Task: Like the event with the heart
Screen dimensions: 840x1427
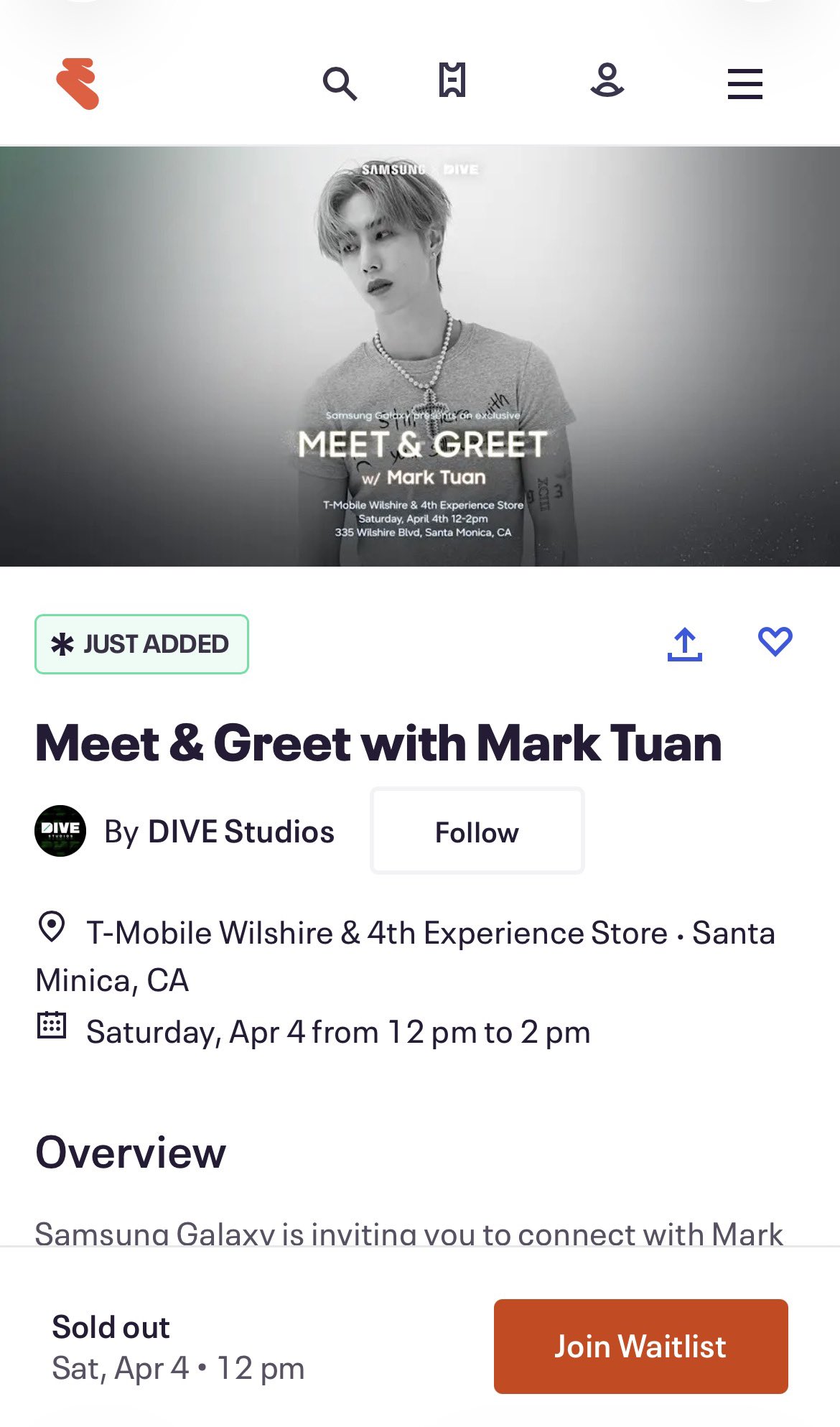Action: click(775, 641)
